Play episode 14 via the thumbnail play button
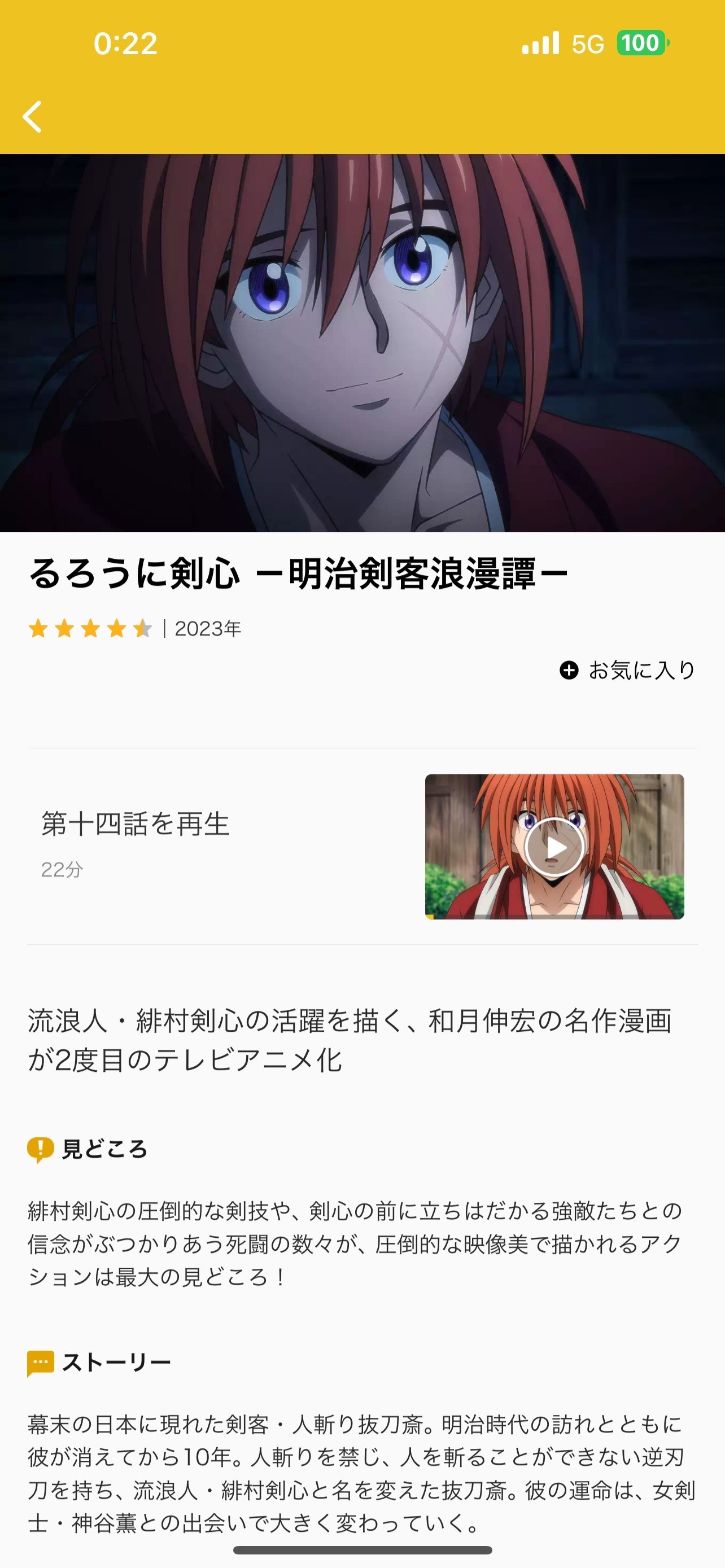 (x=554, y=847)
